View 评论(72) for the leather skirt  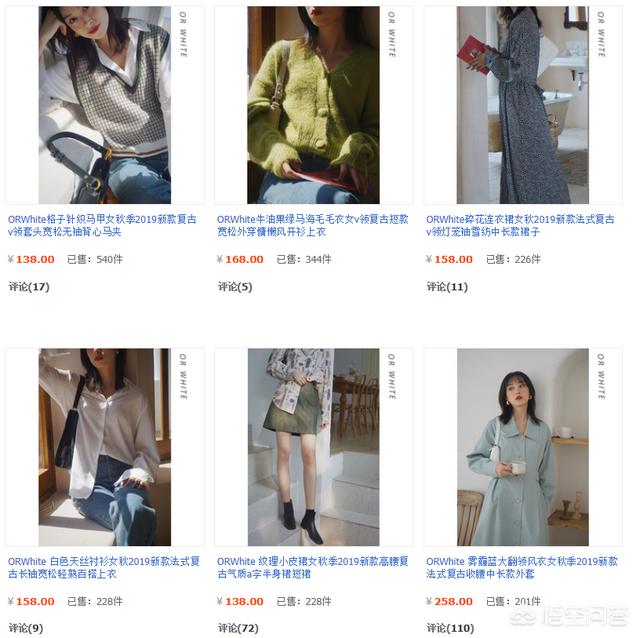pos(238,628)
